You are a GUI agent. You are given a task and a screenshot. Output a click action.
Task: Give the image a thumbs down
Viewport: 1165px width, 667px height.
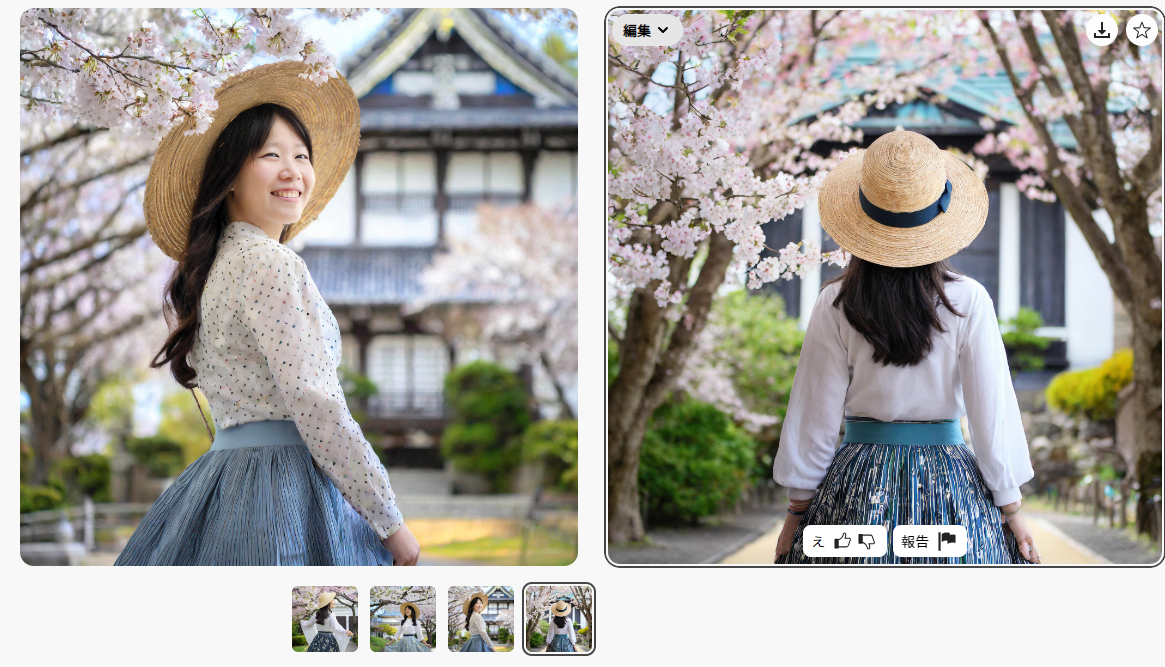867,541
